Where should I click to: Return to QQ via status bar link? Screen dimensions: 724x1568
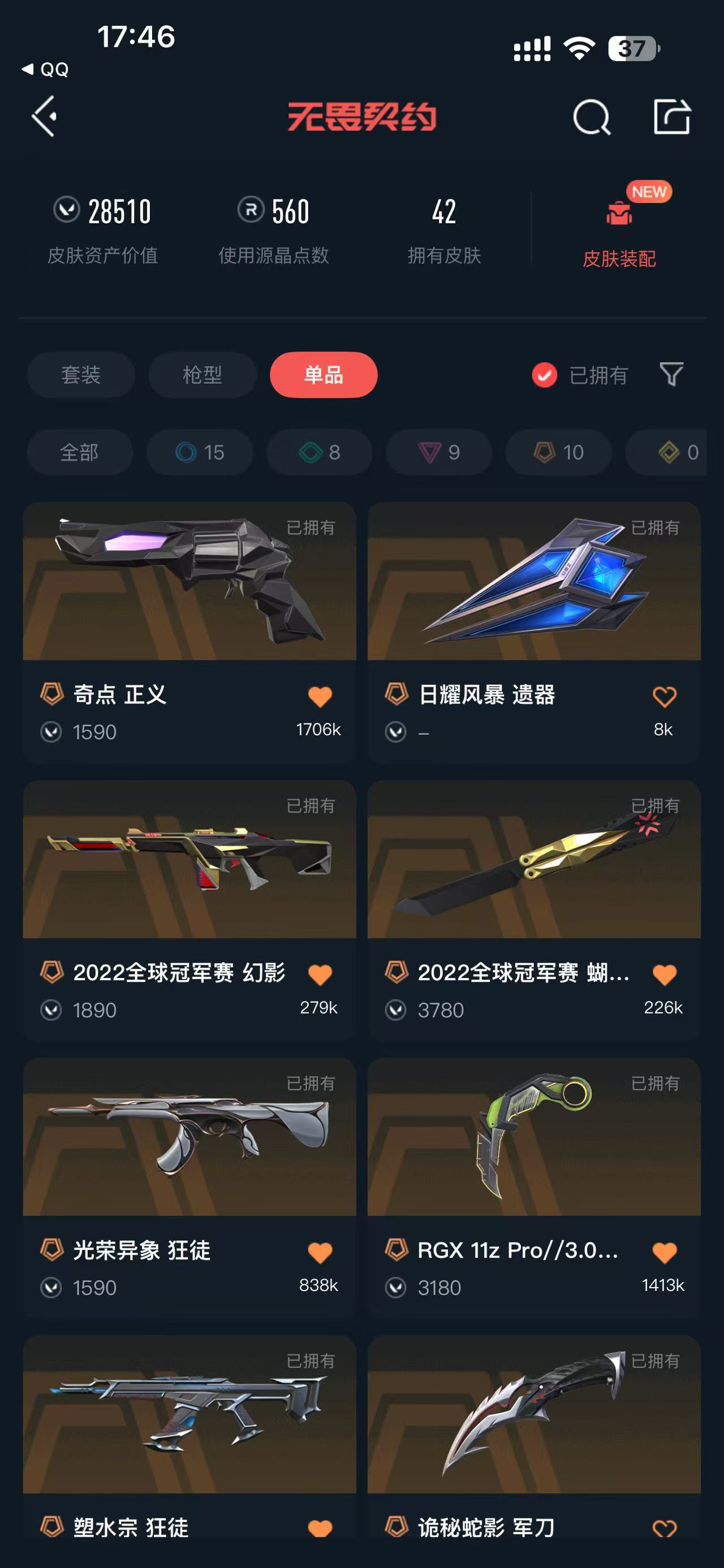46,70
